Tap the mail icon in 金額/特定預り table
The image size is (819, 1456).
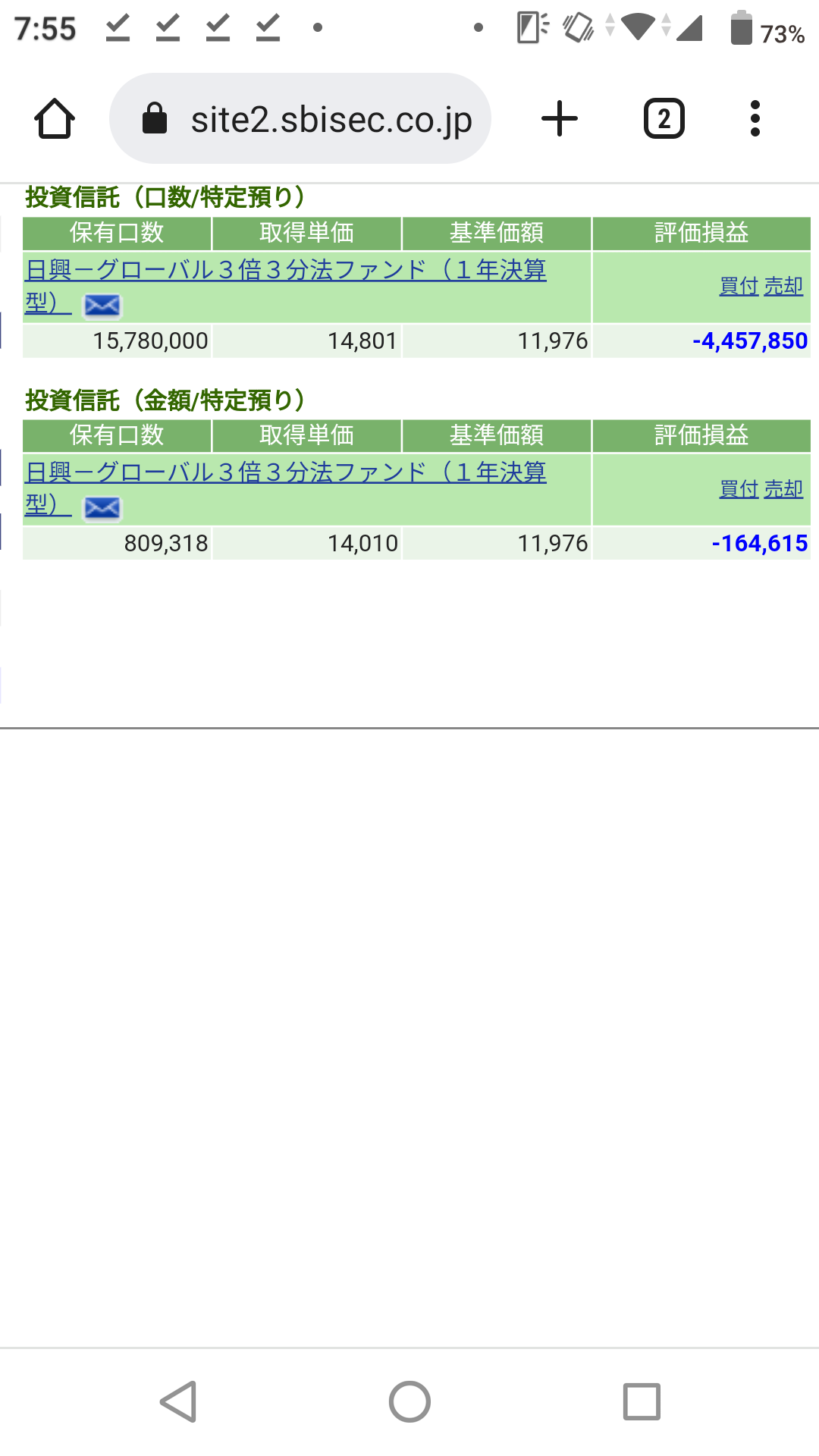click(102, 508)
